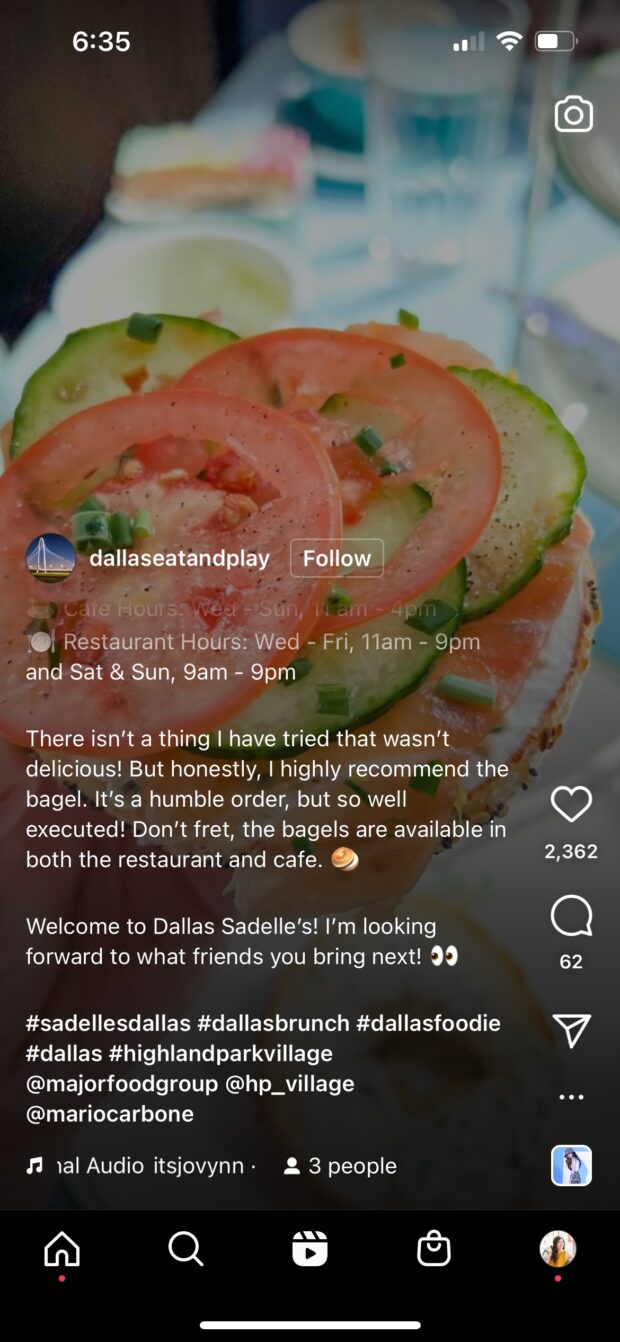View the 3 people tagged
Viewport: 620px width, 1342px height.
340,1166
